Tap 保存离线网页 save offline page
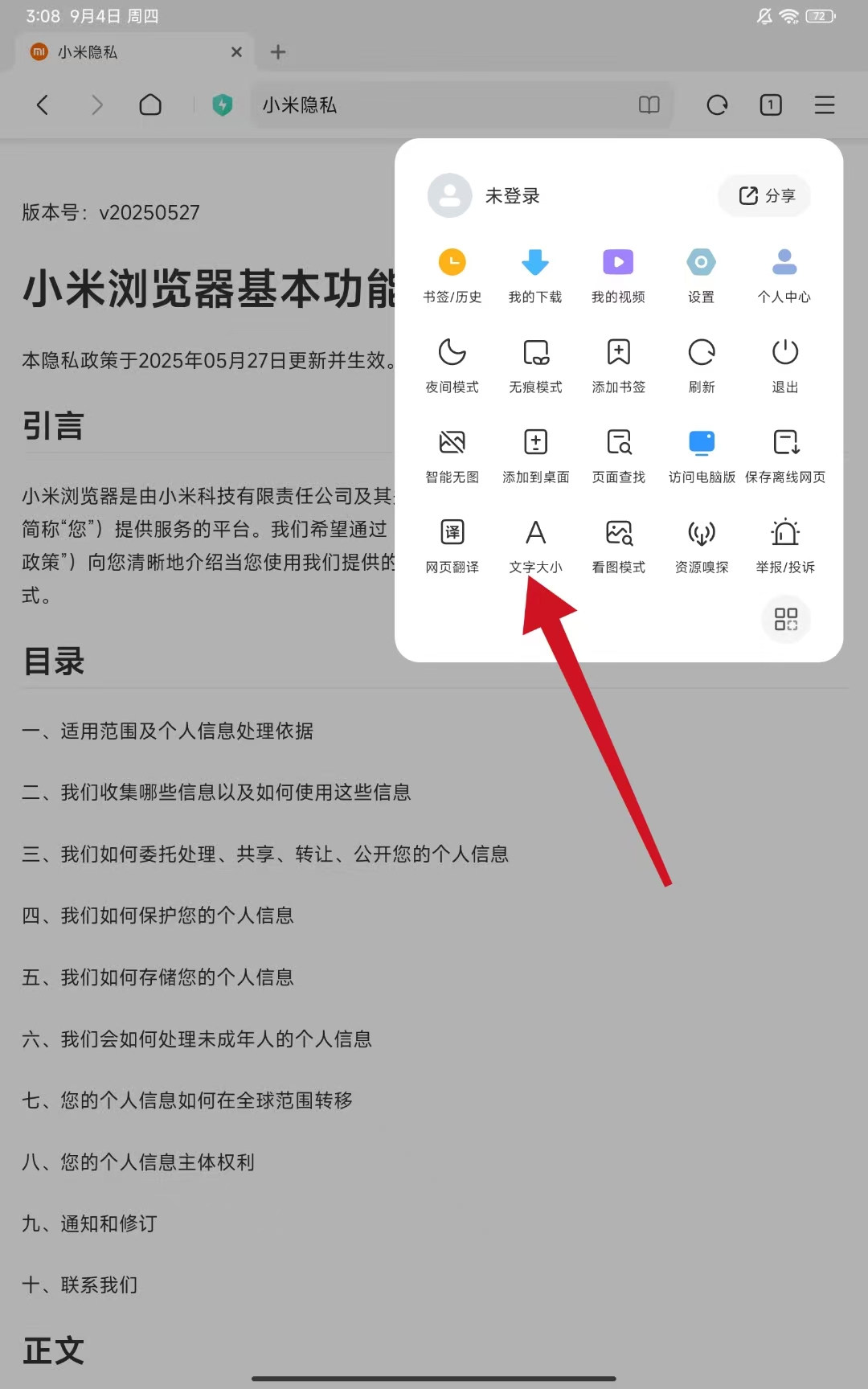Image resolution: width=868 pixels, height=1389 pixels. 784,455
